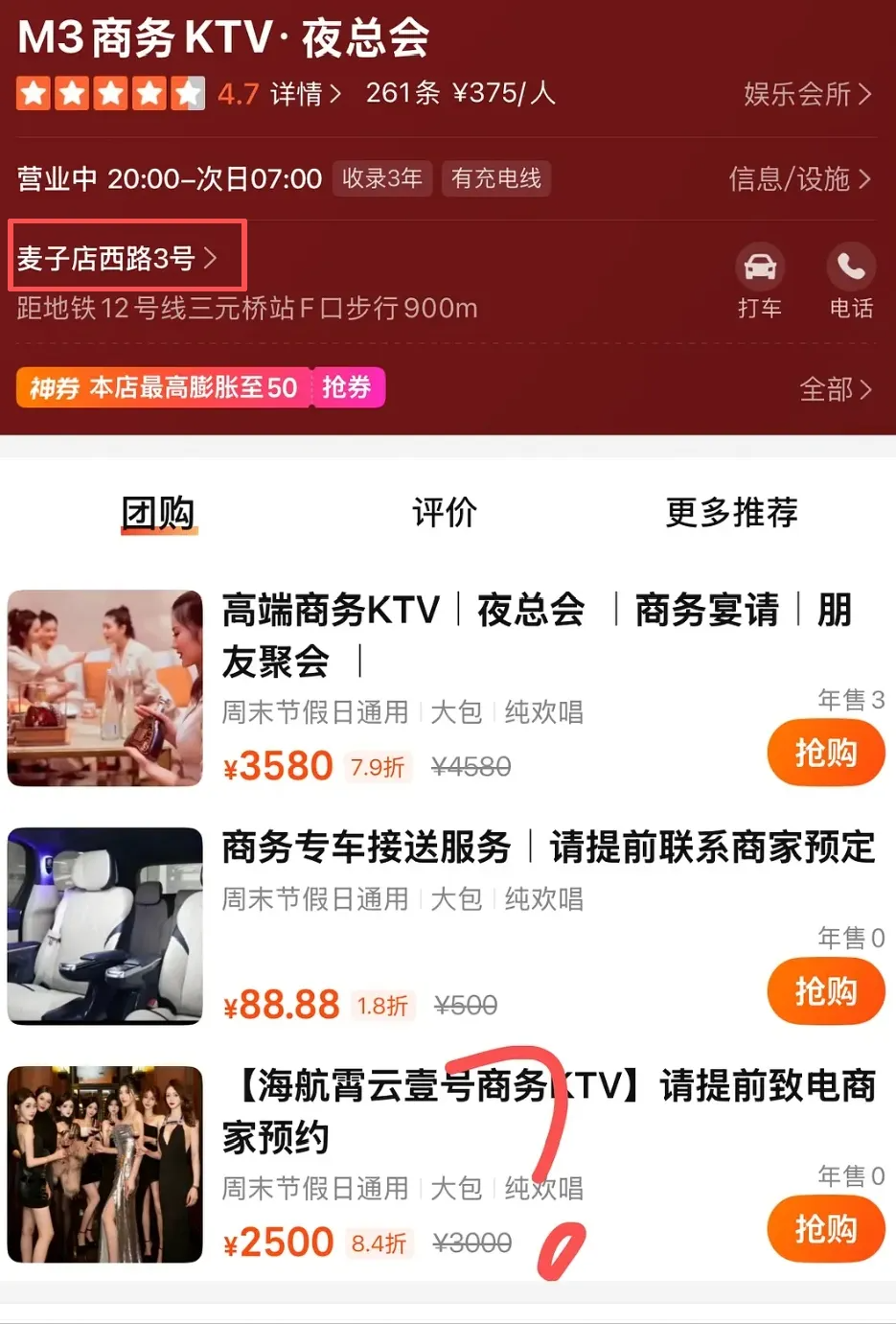This screenshot has width=896, height=1324.
Task: Click the 有充电线 amenity tag
Action: point(496,178)
